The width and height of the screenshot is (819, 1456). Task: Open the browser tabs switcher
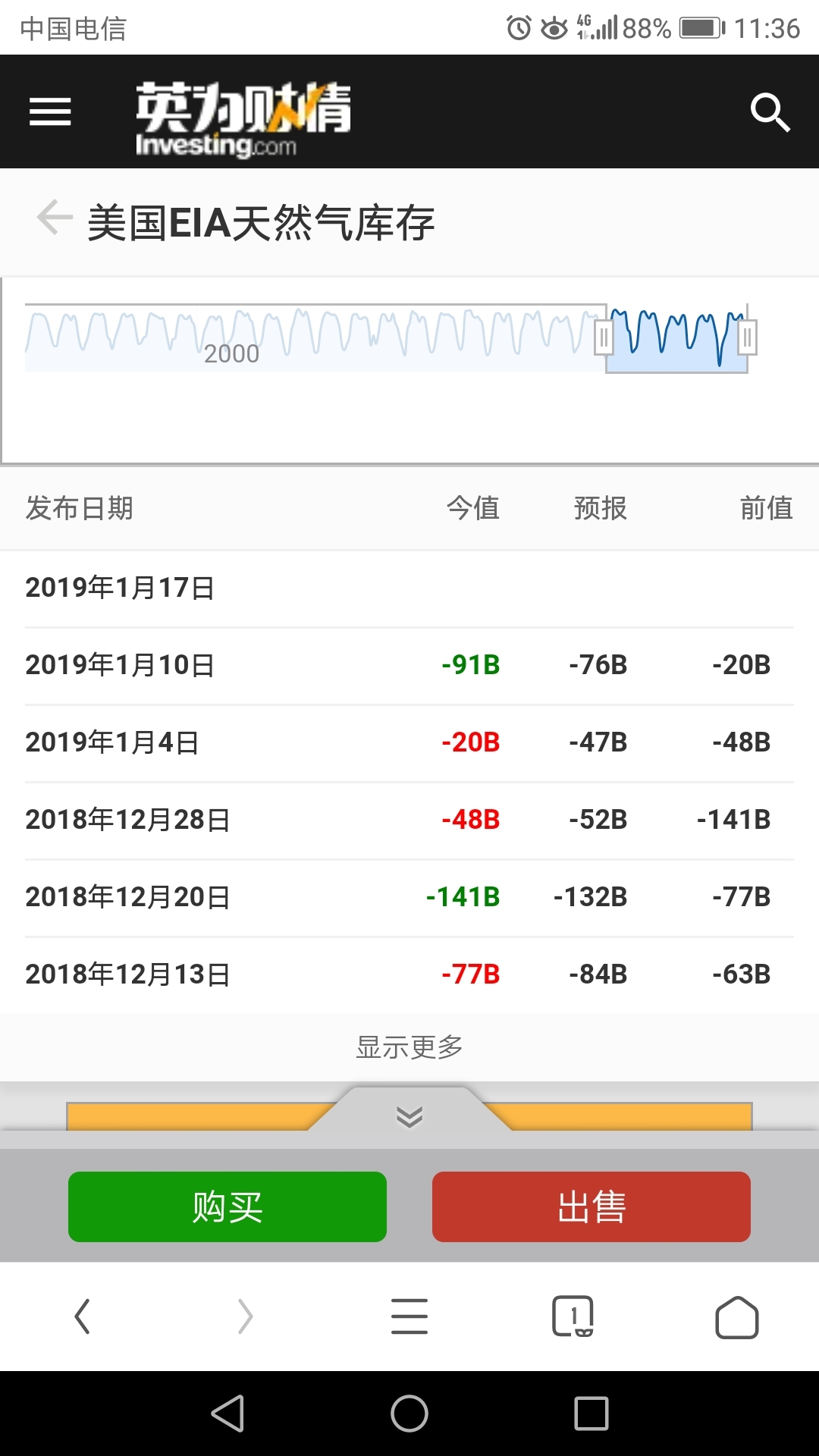(573, 1316)
